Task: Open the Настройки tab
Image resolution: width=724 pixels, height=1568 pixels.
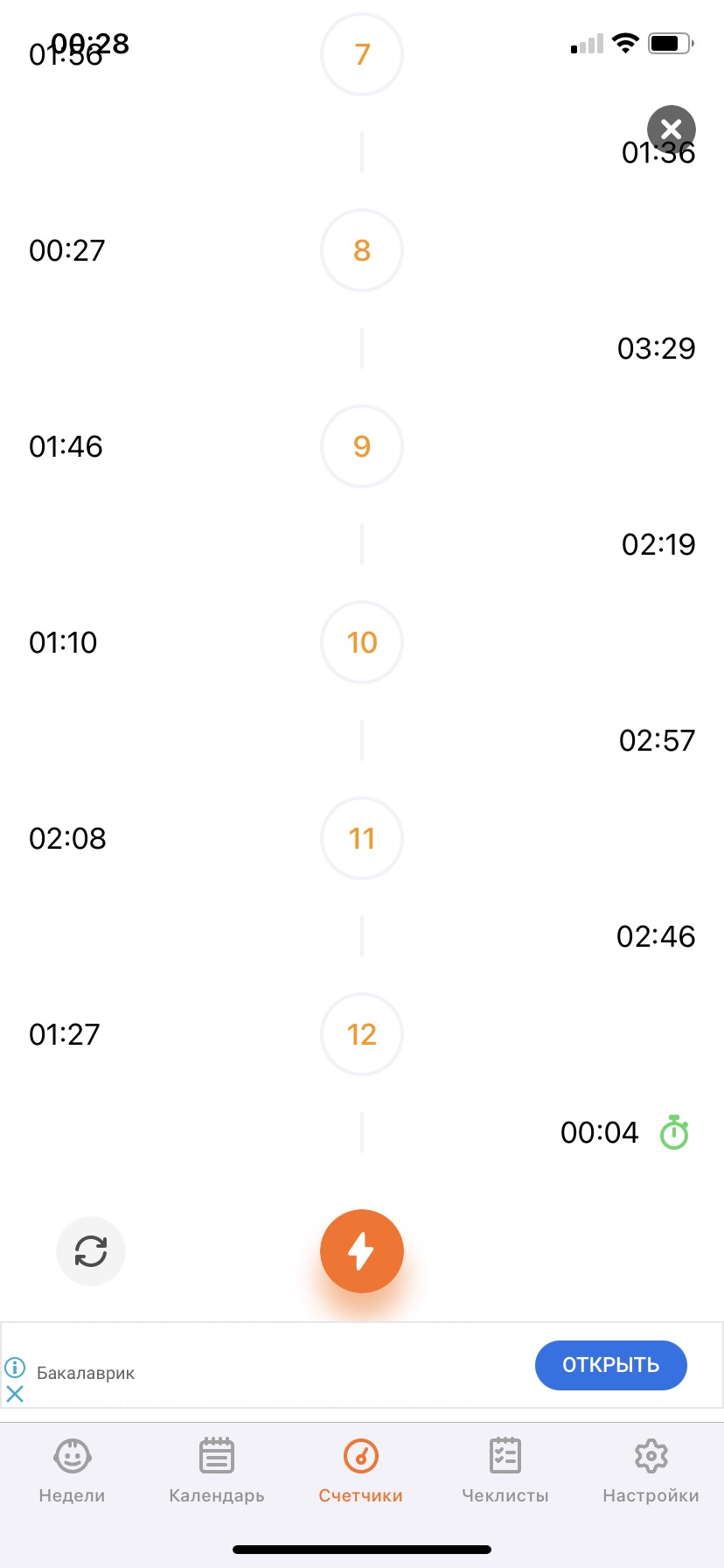Action: click(x=651, y=1472)
